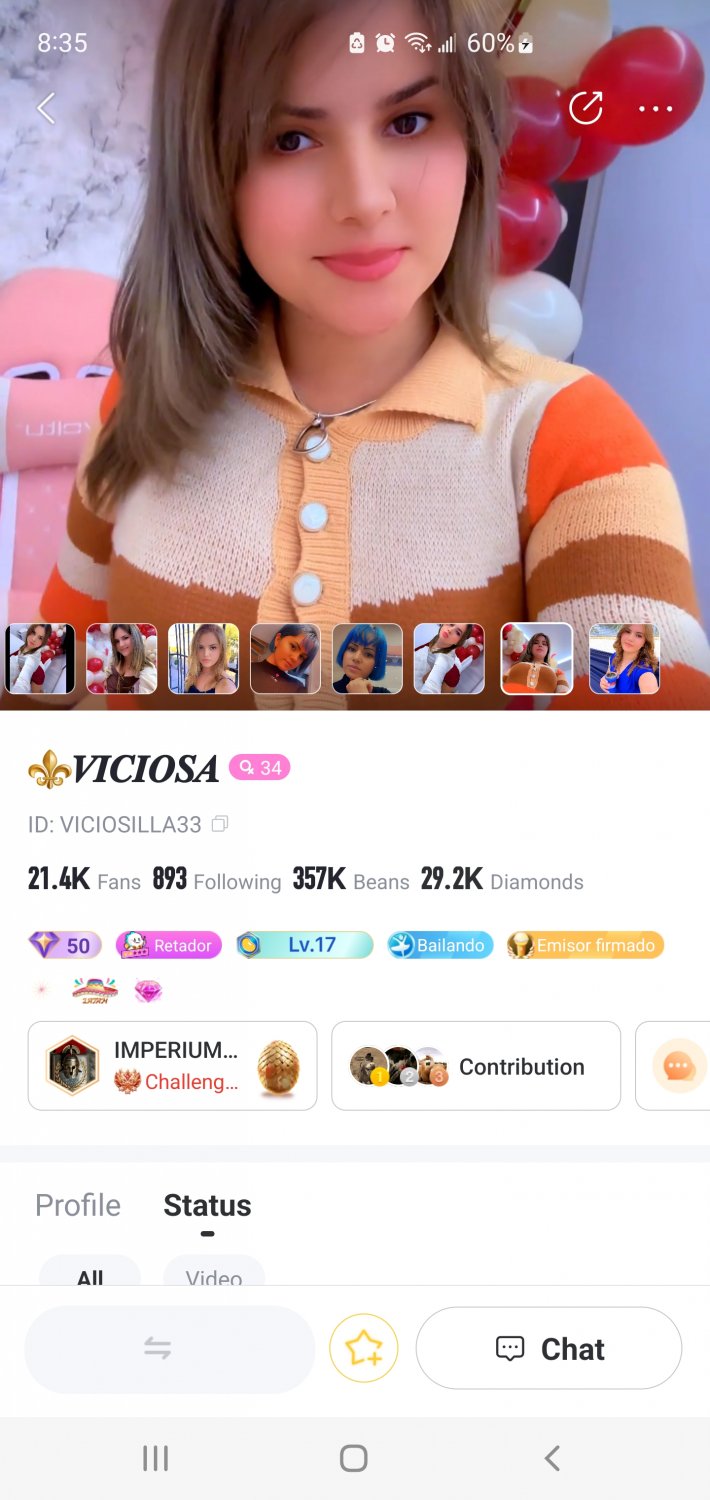This screenshot has height=1500, width=710.
Task: Open the Bailando badge
Action: (440, 945)
